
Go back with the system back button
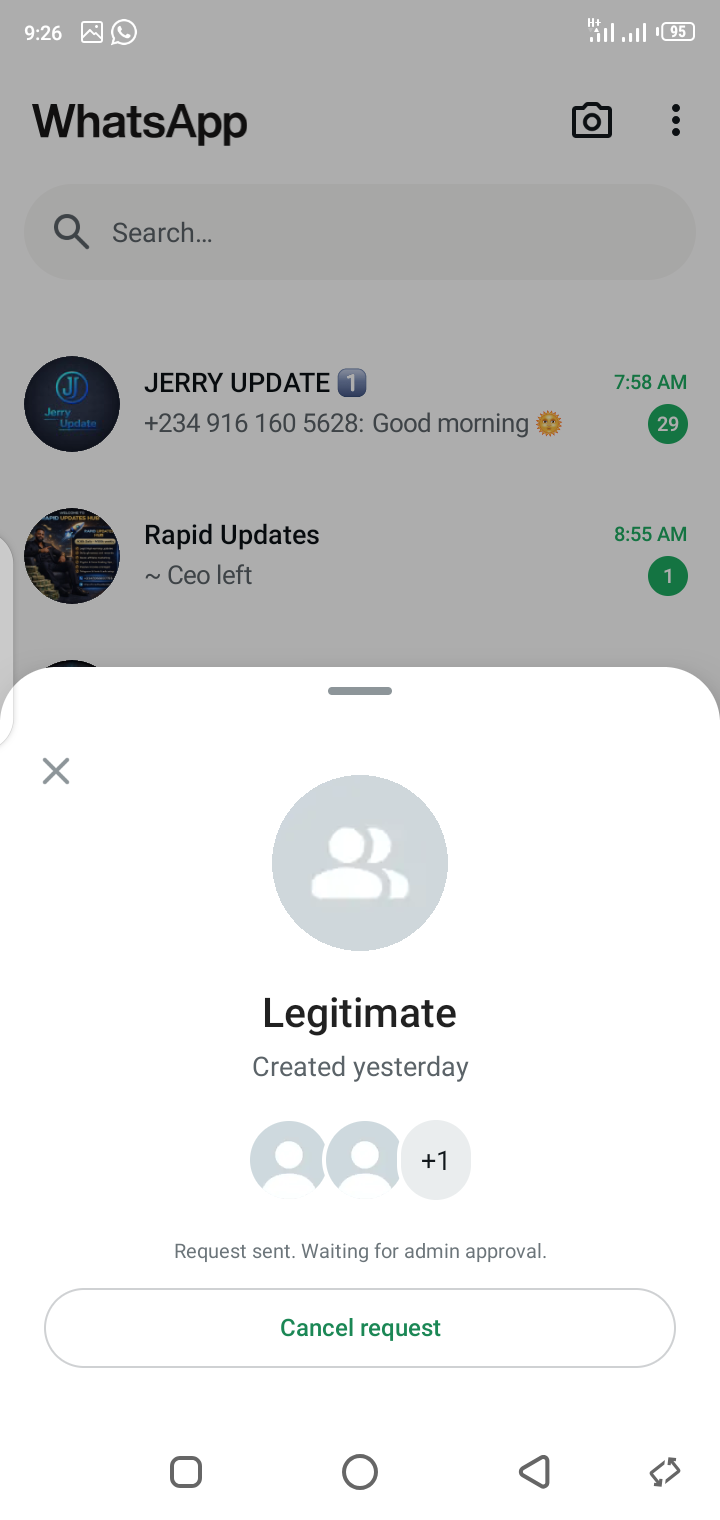pos(535,1472)
